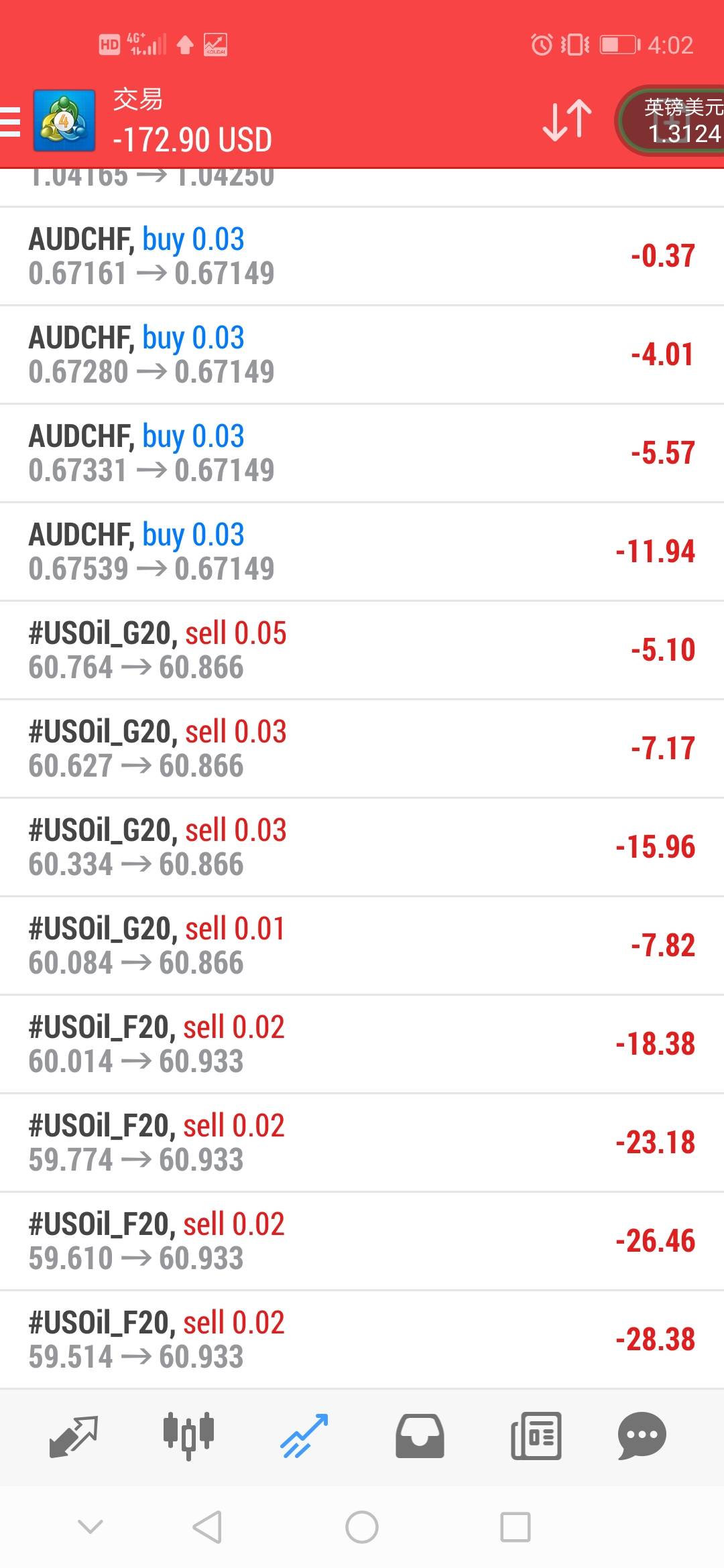Open the GBPUSD 1.3124 floating widget
The height and width of the screenshot is (1568, 724).
pos(670,121)
